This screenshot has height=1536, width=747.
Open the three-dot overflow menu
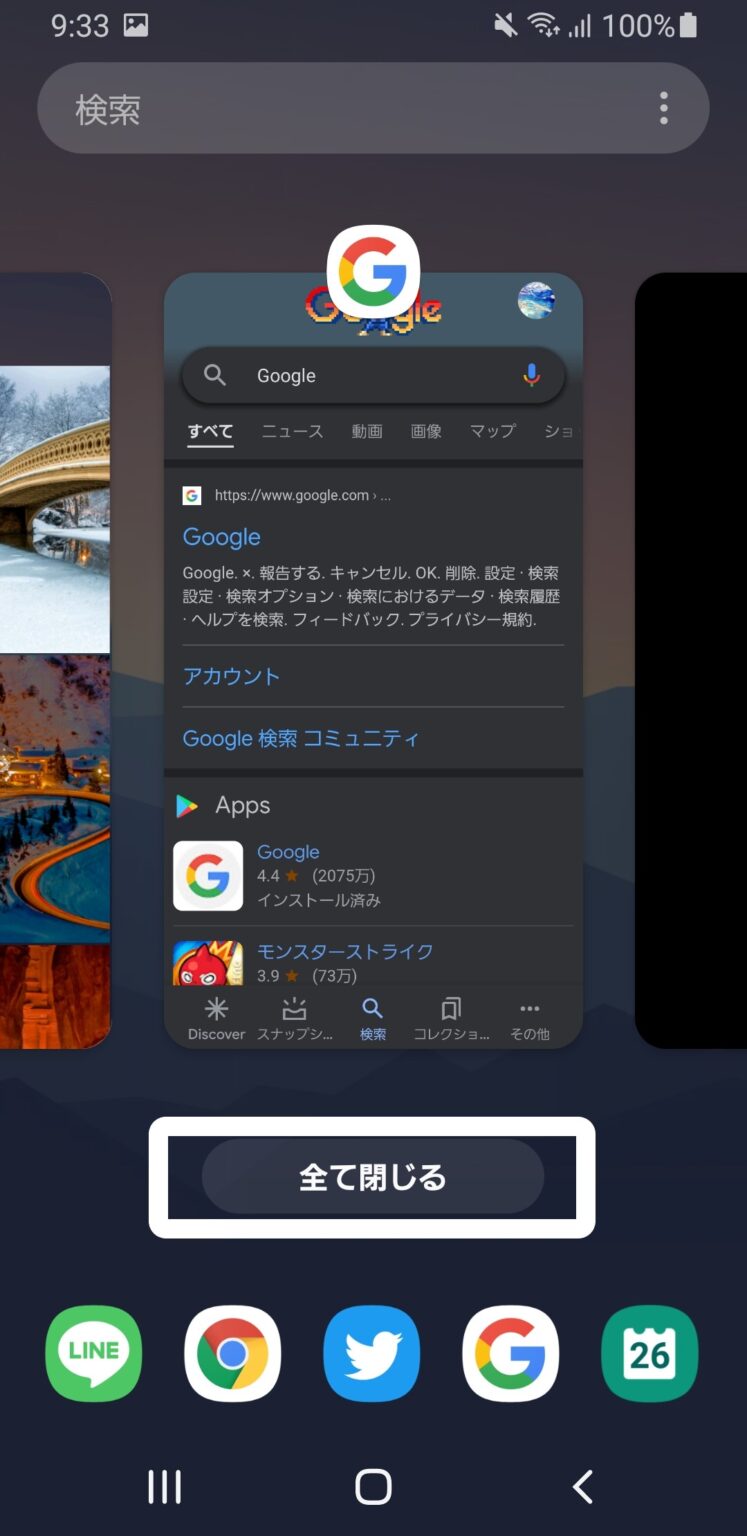click(x=664, y=108)
